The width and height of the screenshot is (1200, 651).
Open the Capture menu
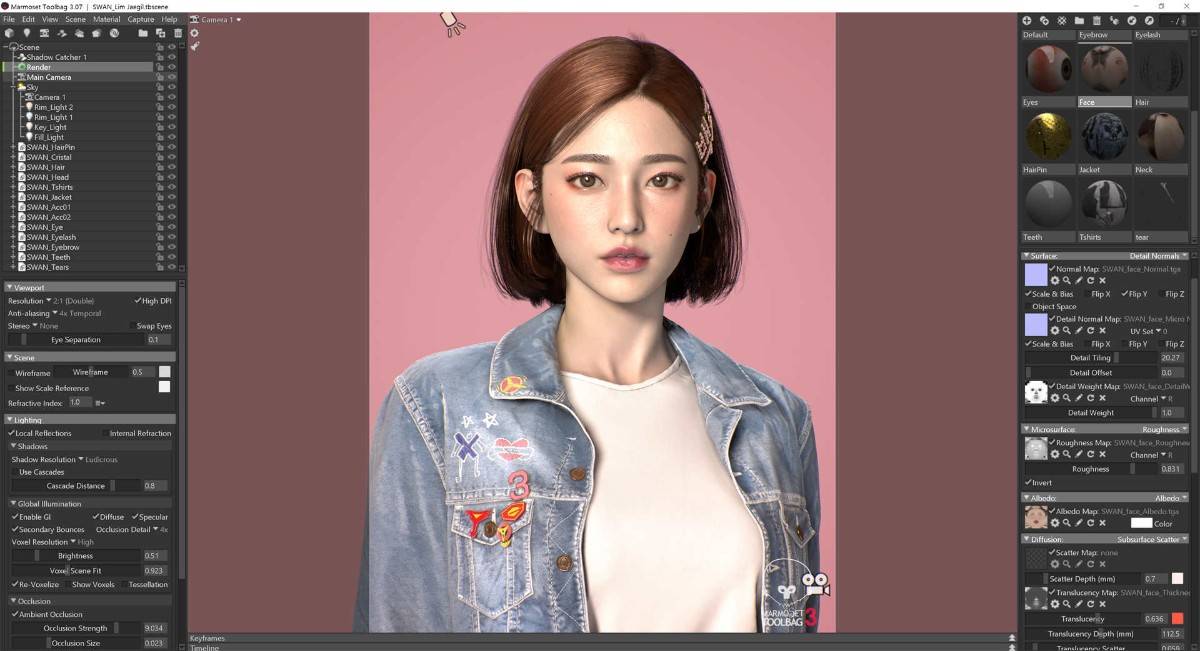coord(141,19)
